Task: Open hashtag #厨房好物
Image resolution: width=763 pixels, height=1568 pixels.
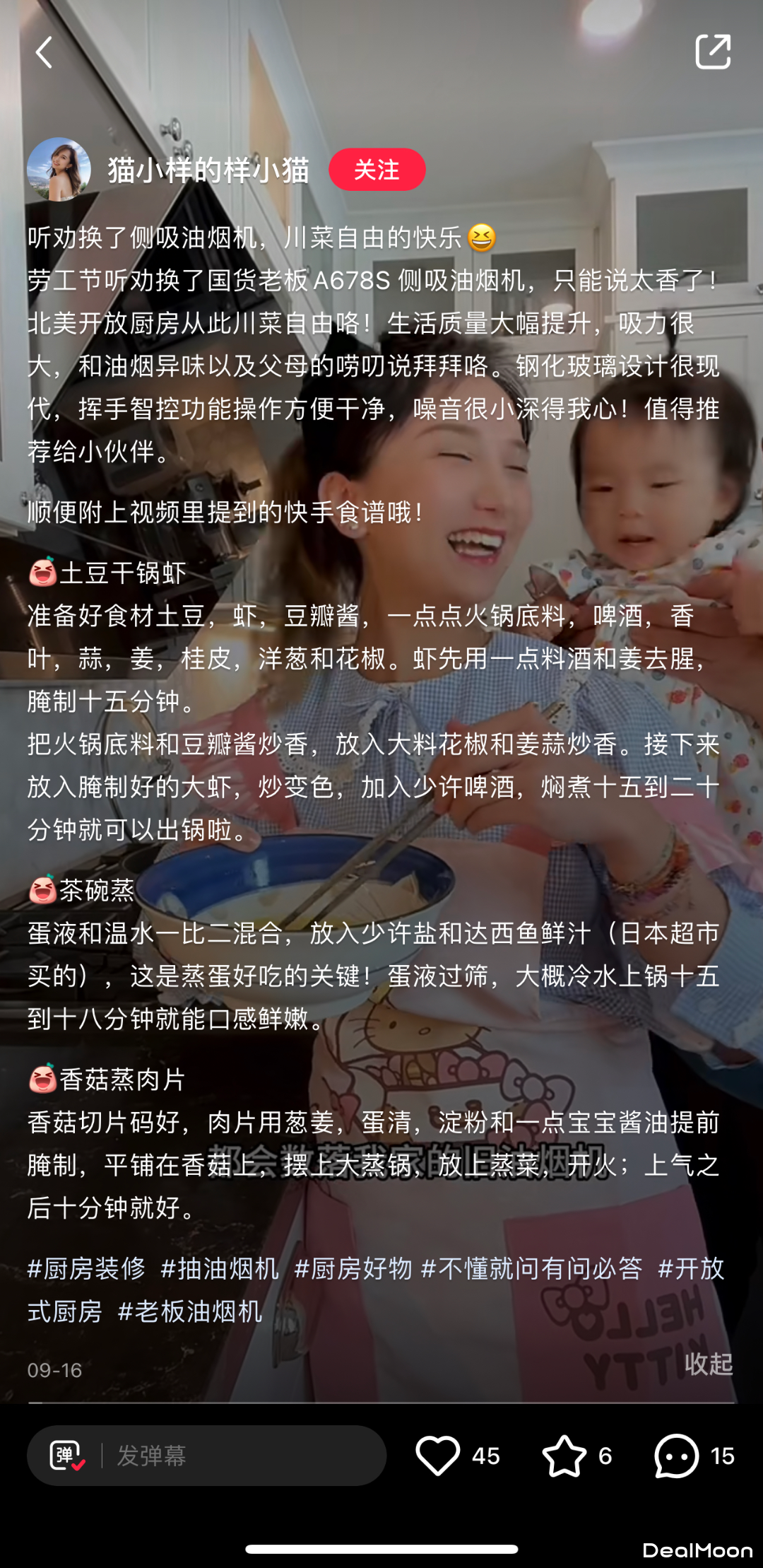Action: [x=353, y=1268]
